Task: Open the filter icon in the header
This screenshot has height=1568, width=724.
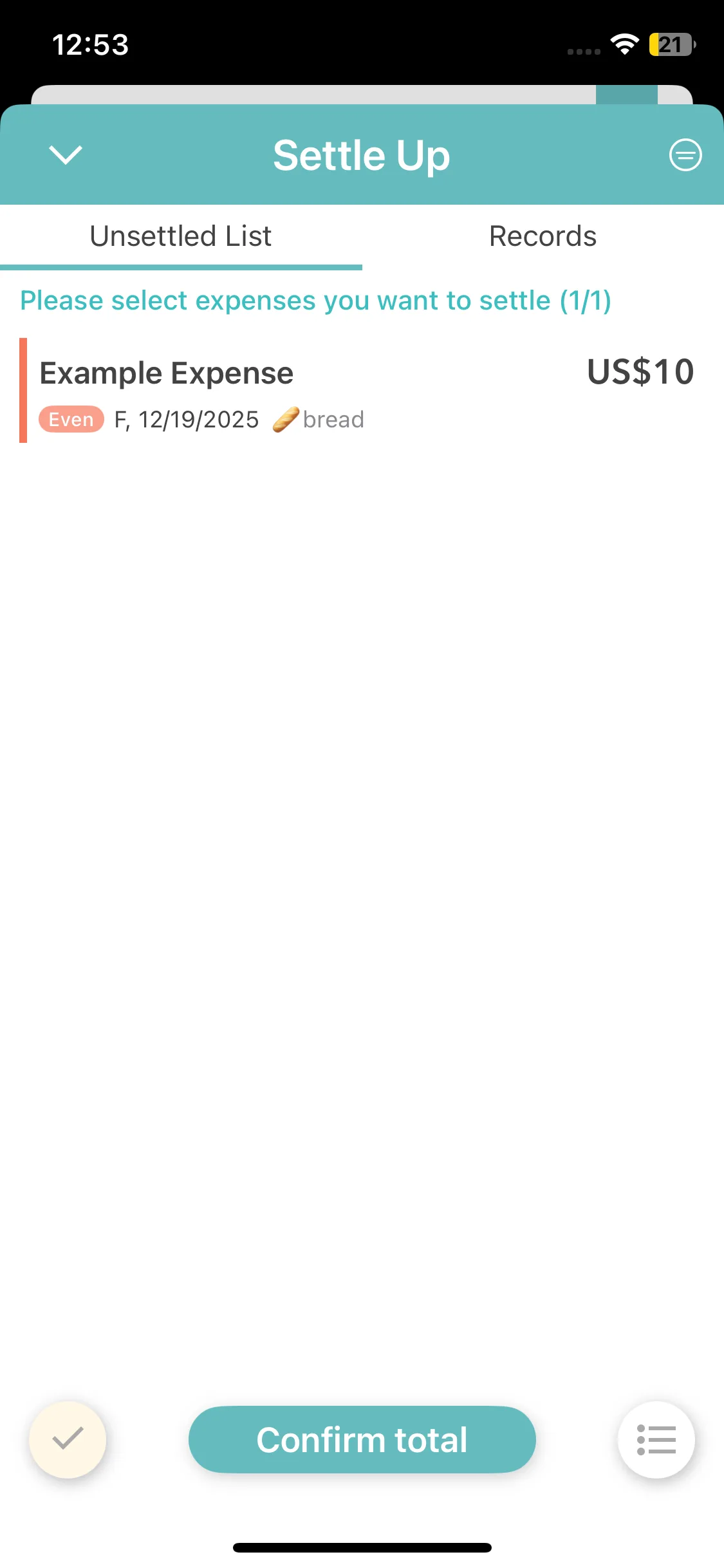Action: coord(685,155)
